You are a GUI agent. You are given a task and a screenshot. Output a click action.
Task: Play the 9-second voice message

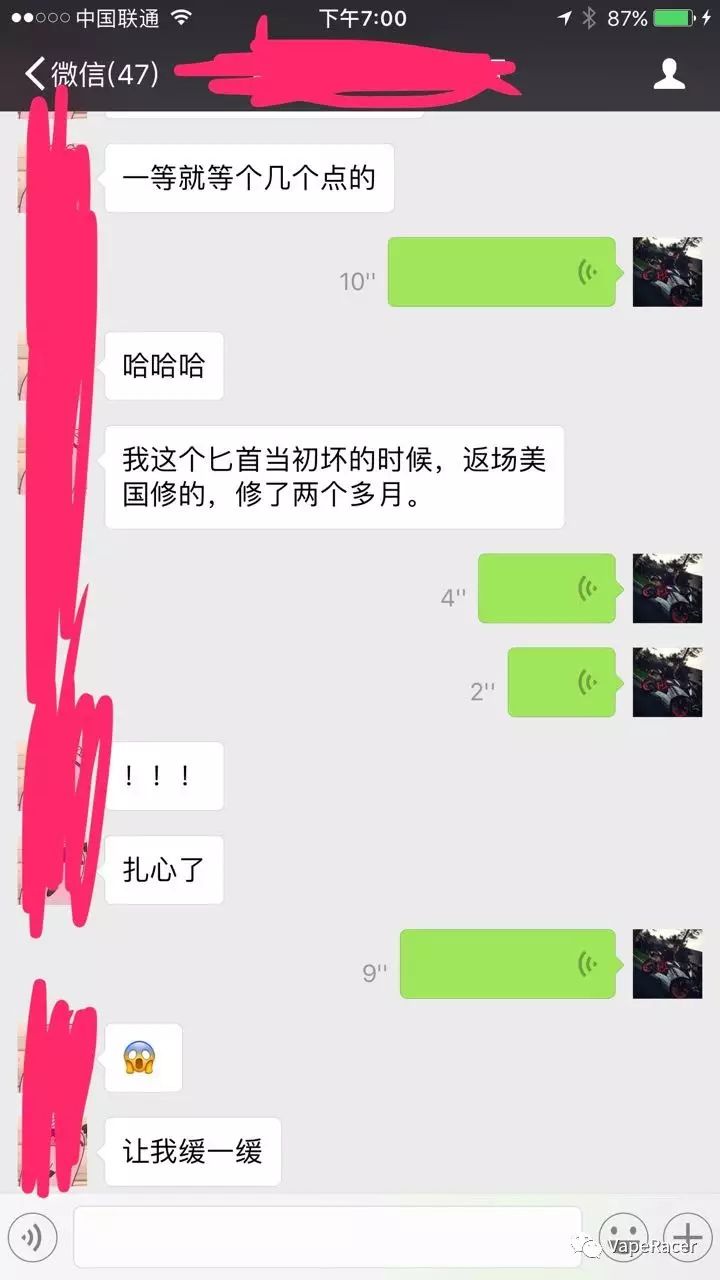(508, 964)
